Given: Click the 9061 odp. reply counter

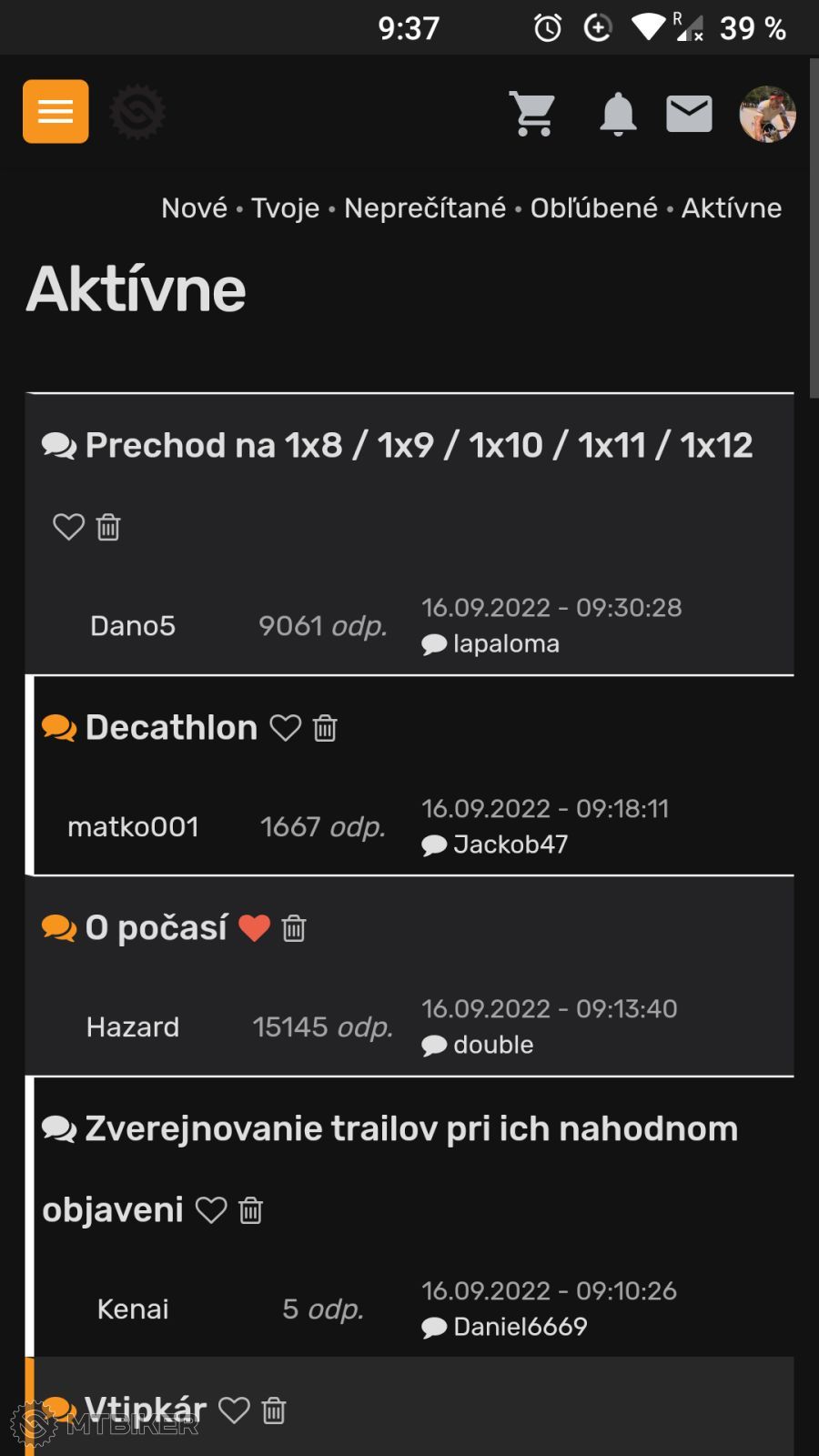Looking at the screenshot, I should click(x=322, y=626).
